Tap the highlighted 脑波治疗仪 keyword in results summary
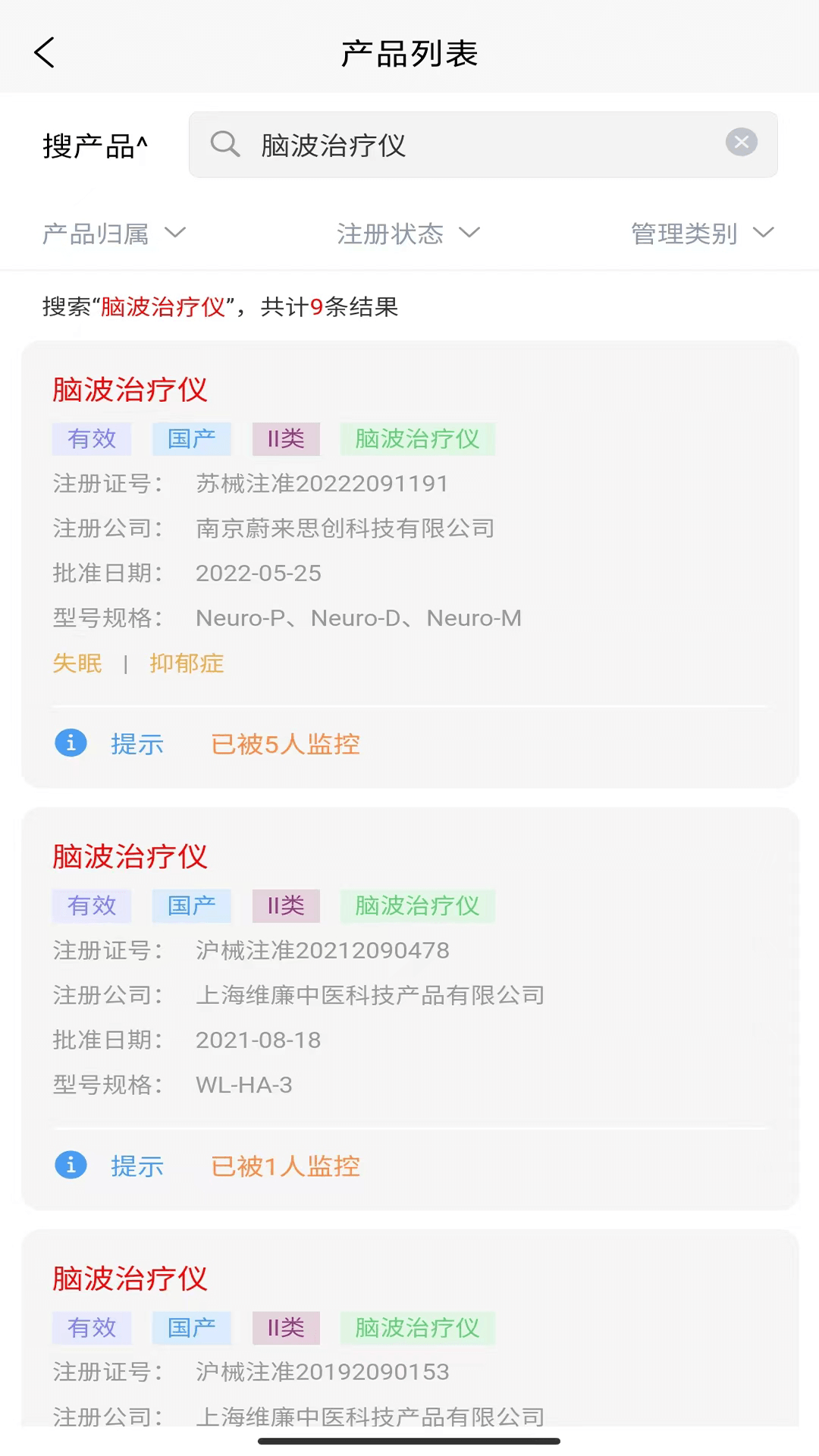 [x=162, y=308]
